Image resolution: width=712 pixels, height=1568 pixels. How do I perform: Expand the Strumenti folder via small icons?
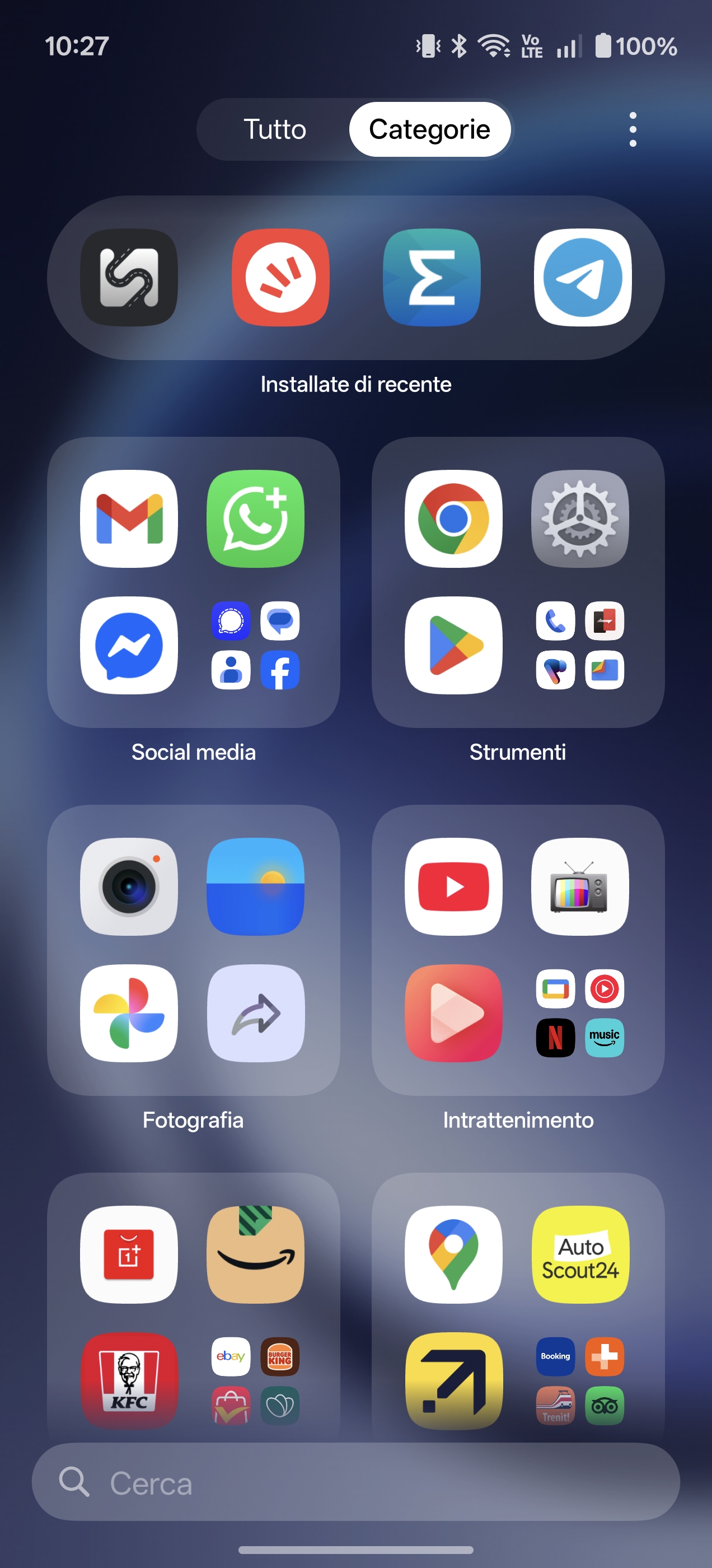point(580,645)
